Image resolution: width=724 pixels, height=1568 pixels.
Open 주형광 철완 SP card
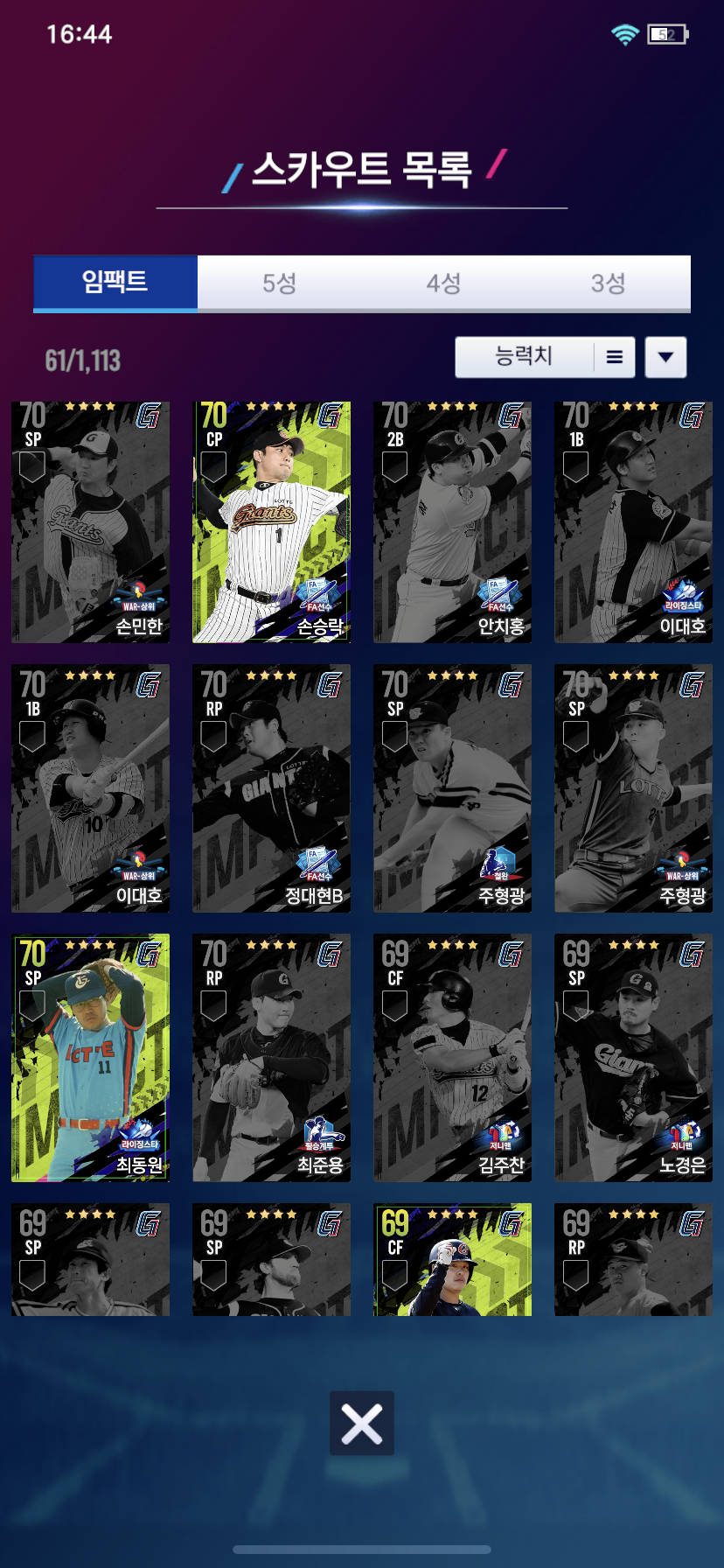452,788
